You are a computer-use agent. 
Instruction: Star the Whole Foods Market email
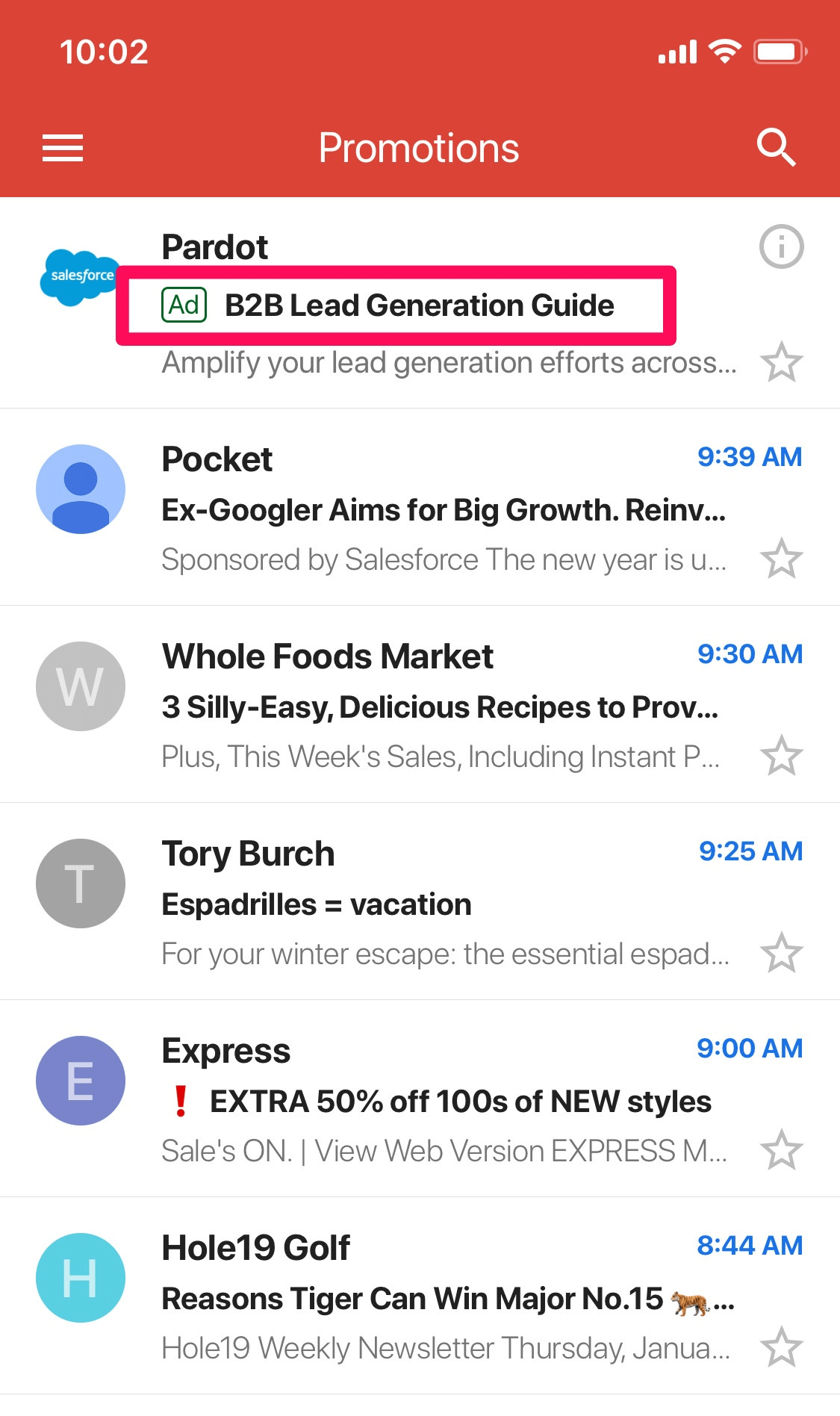point(781,756)
